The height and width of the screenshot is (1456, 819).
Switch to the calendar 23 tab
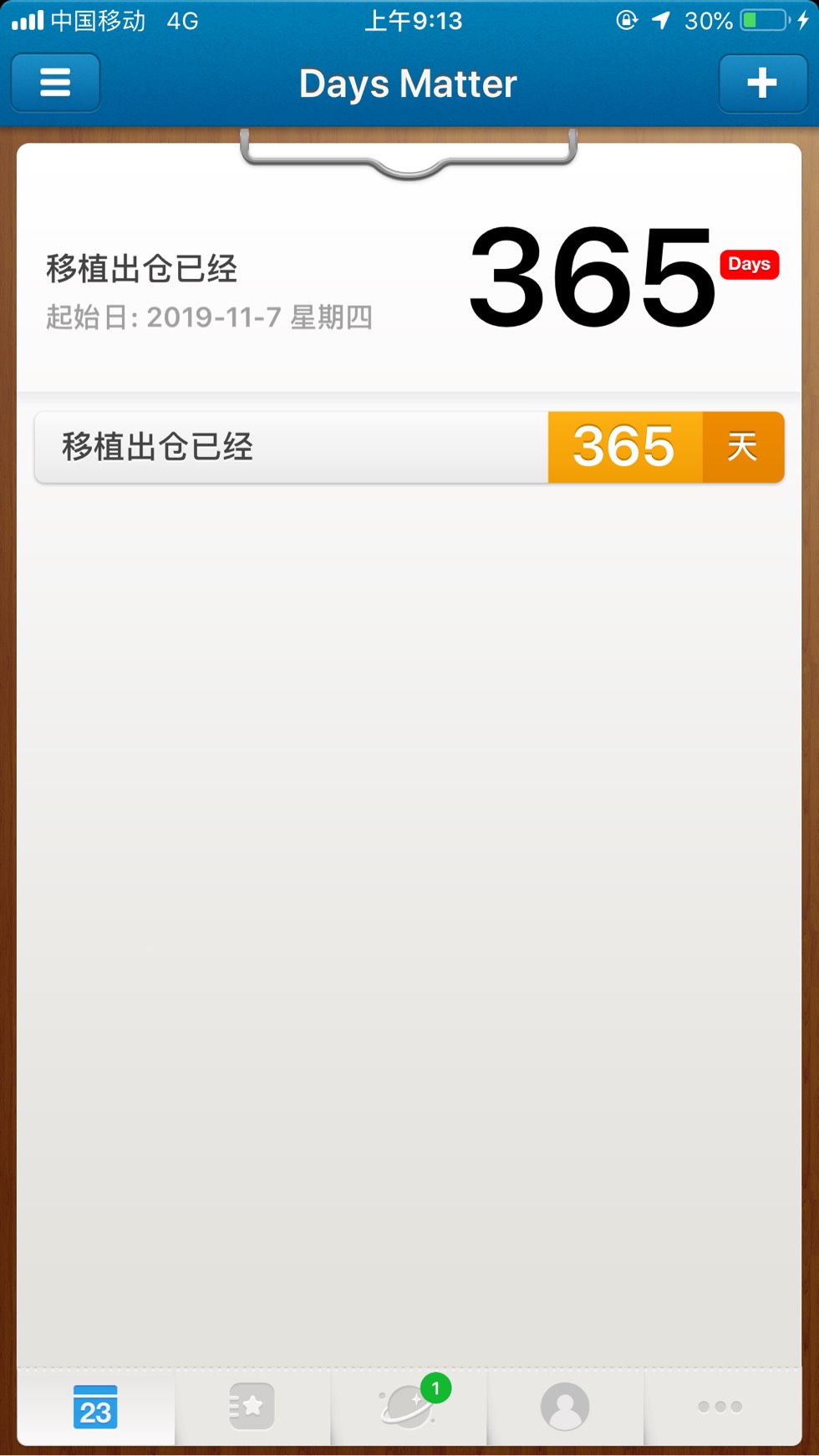[x=95, y=1407]
